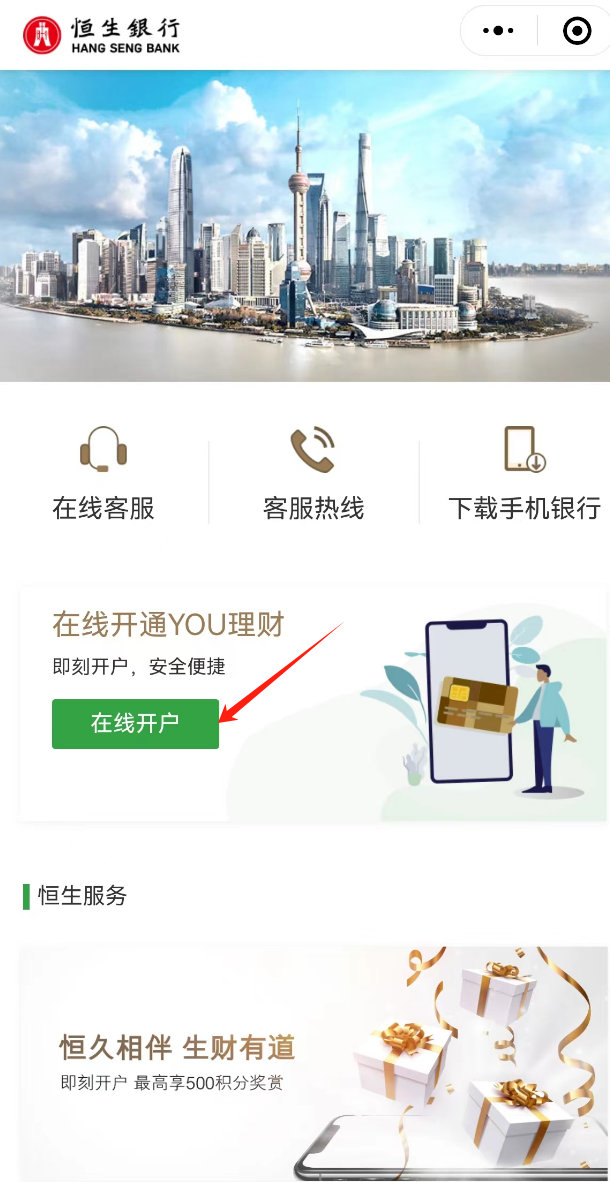Image resolution: width=610 pixels, height=1182 pixels.
Task: Open 在线客服 online customer service
Action: tap(103, 475)
